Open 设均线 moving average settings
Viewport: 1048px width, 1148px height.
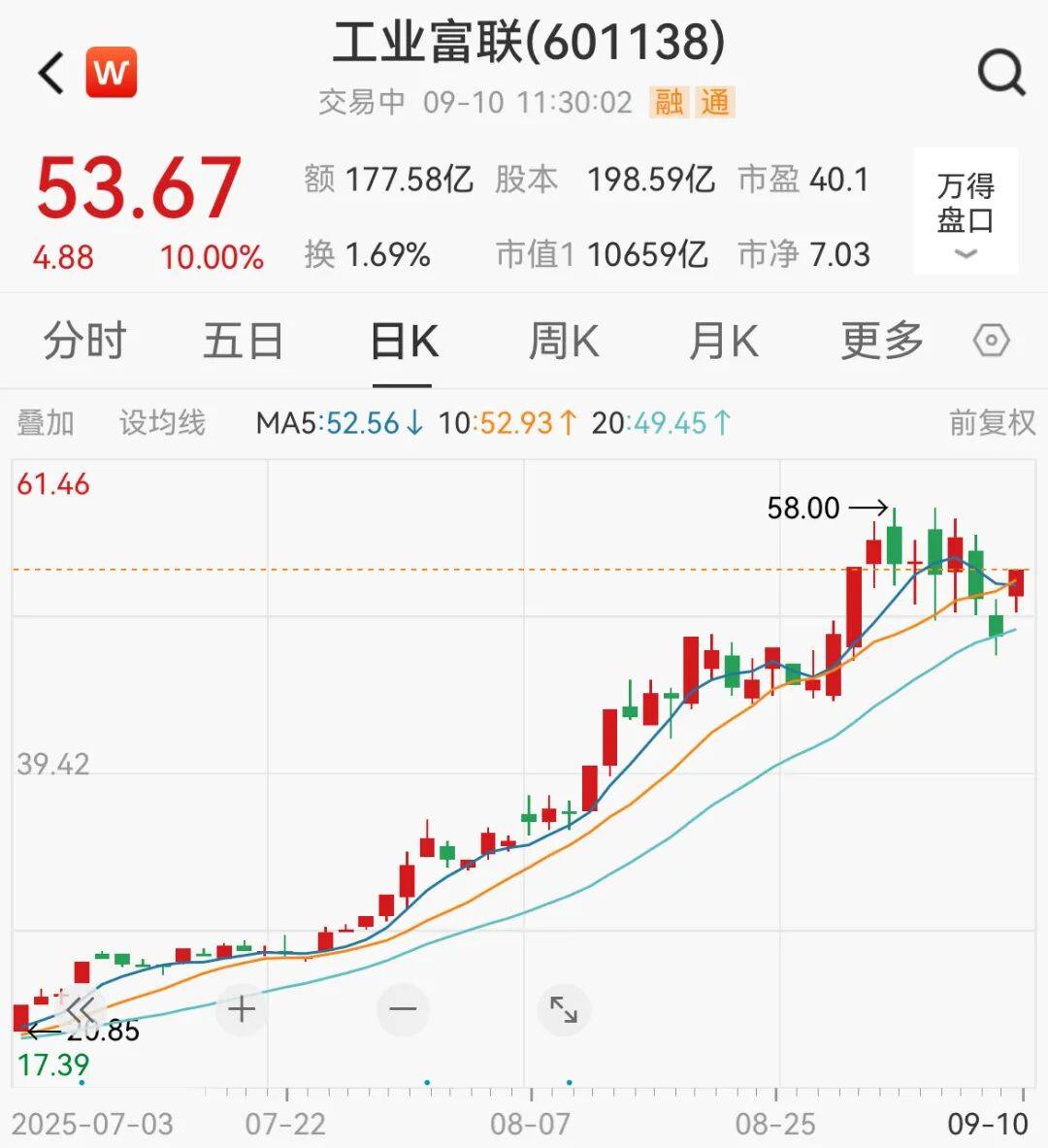[x=163, y=423]
